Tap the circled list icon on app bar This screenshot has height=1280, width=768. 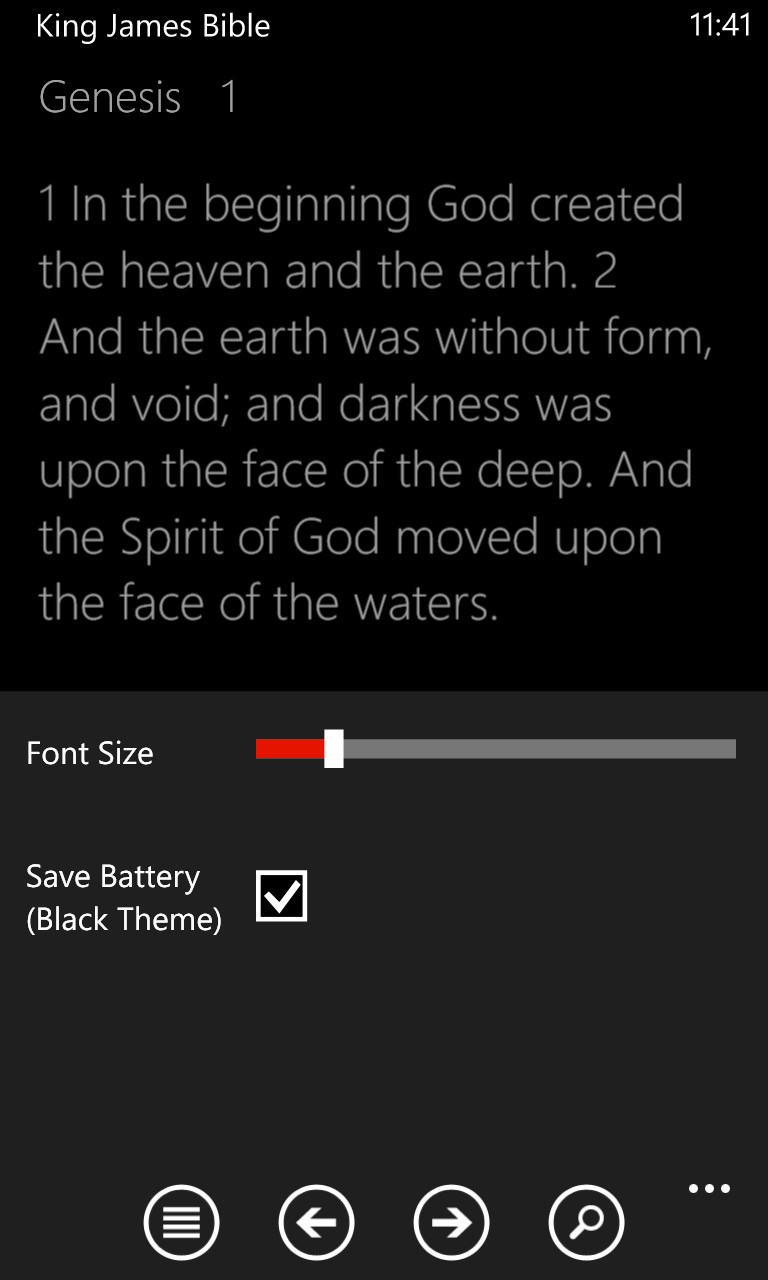pyautogui.click(x=181, y=1222)
